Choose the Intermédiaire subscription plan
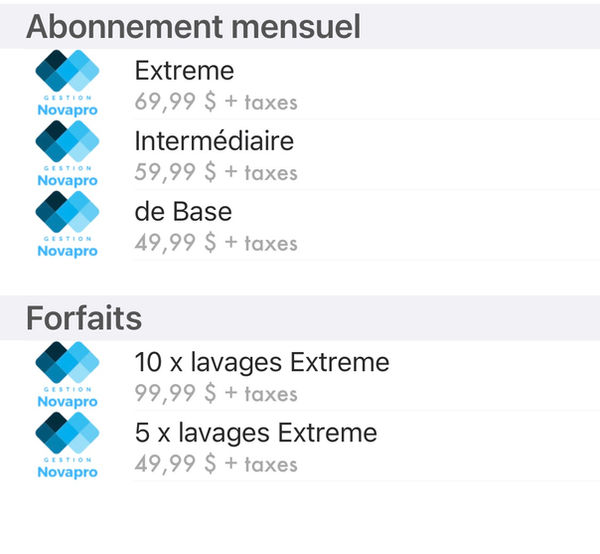600x554 pixels. (300, 155)
